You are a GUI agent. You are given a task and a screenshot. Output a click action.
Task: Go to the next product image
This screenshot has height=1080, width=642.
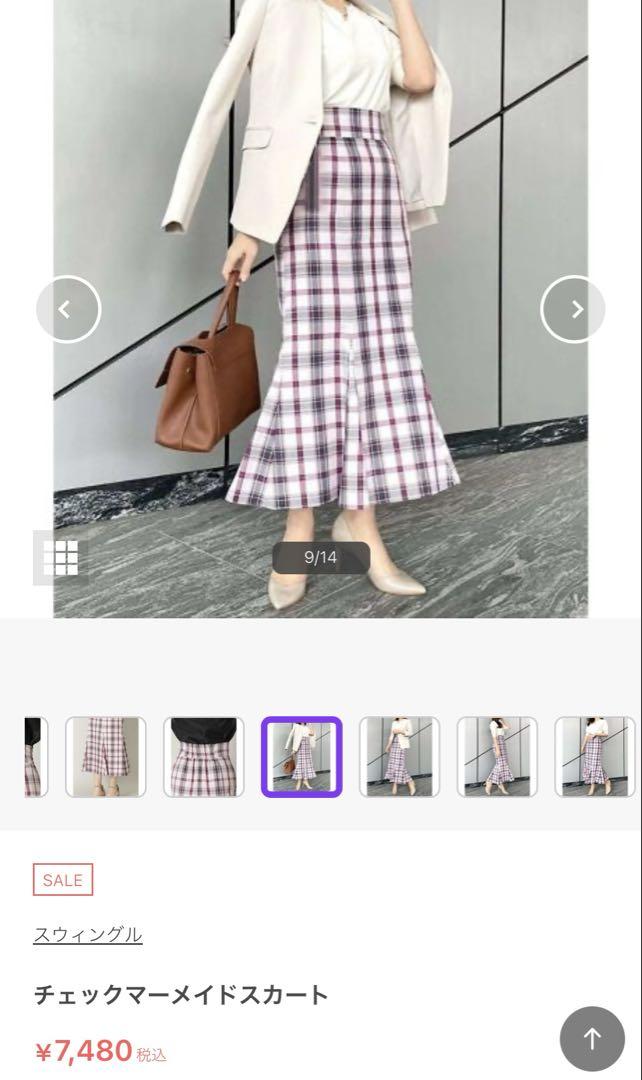pos(573,309)
